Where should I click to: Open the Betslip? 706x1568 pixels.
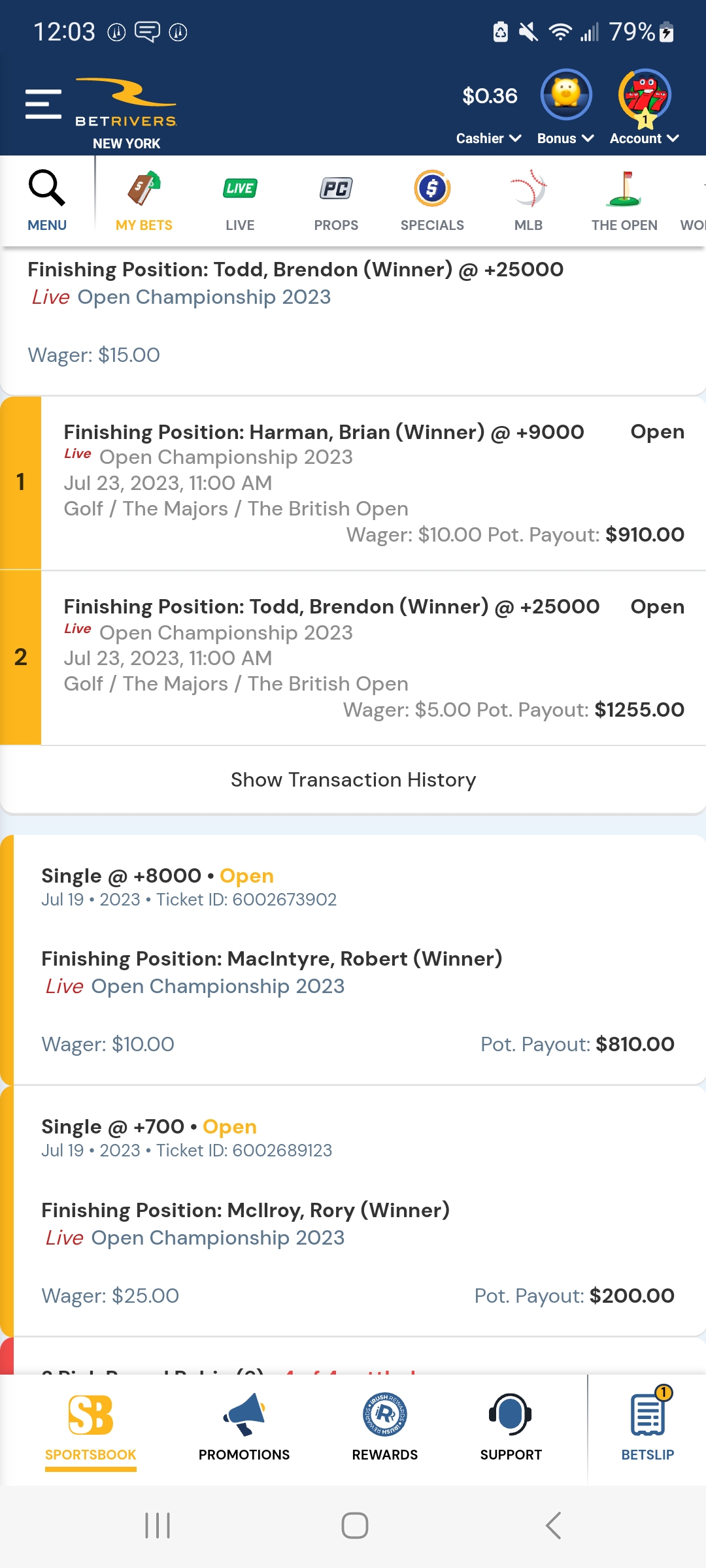647,1428
